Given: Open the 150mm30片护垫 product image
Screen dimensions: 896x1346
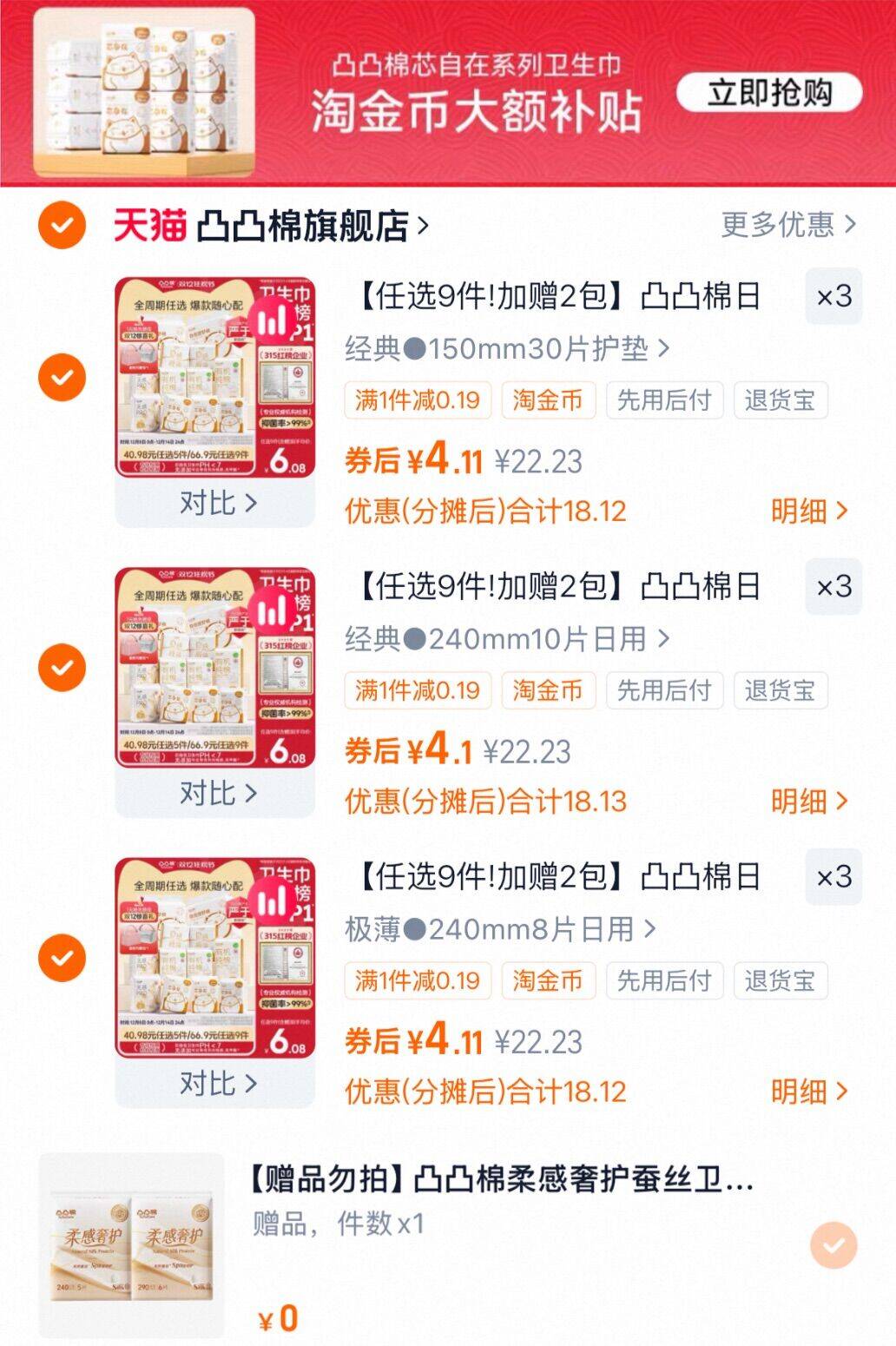Looking at the screenshot, I should (214, 377).
